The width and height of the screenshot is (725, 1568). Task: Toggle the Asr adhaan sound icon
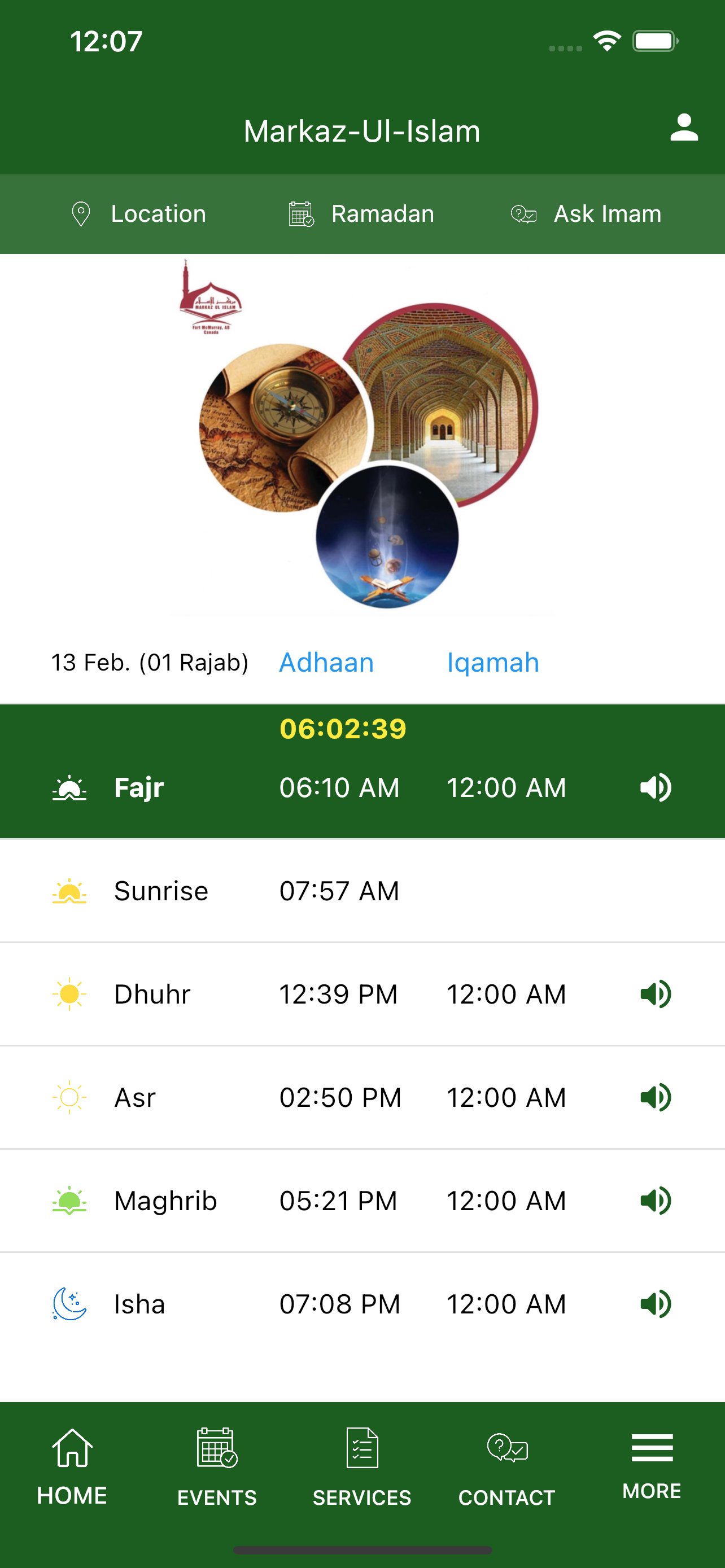656,1098
